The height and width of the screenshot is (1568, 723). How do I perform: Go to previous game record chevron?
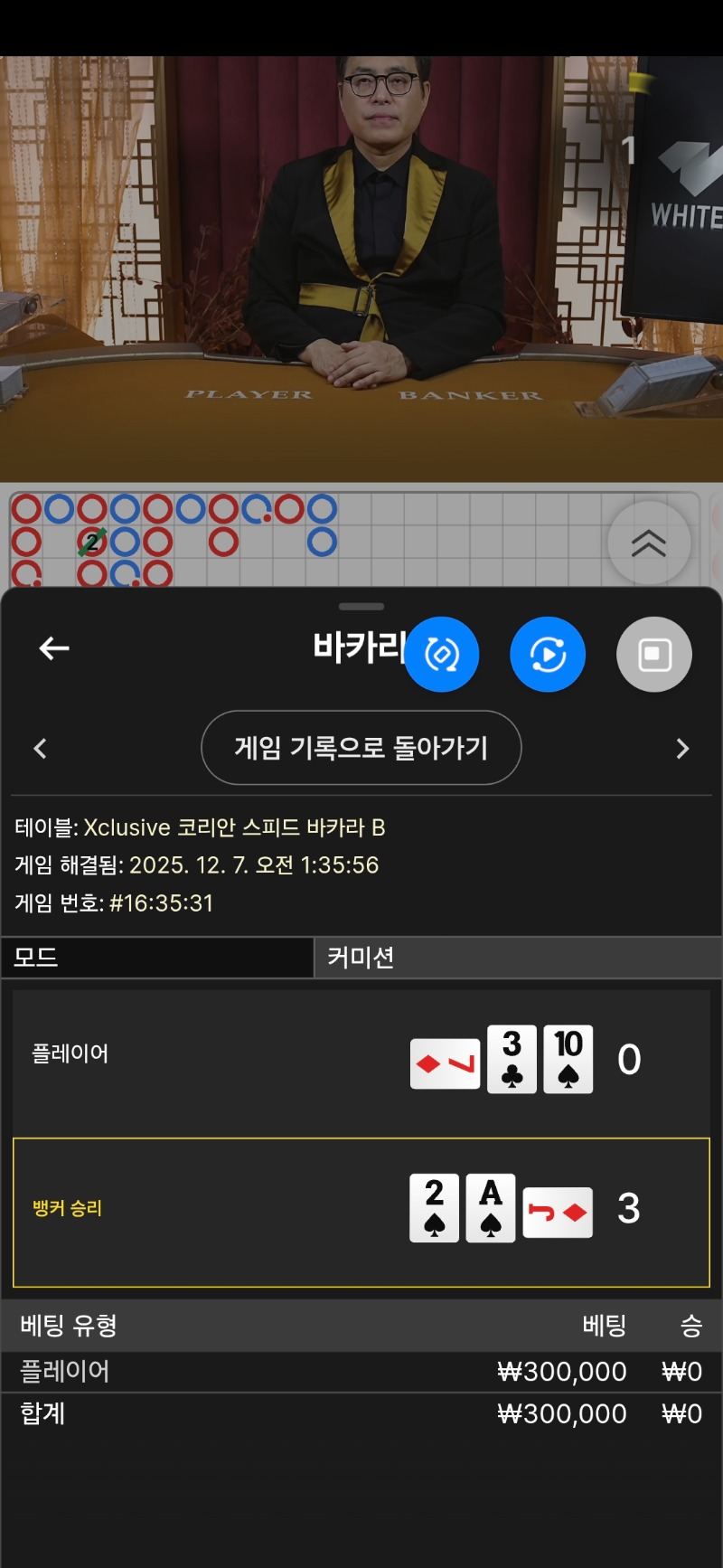point(40,749)
